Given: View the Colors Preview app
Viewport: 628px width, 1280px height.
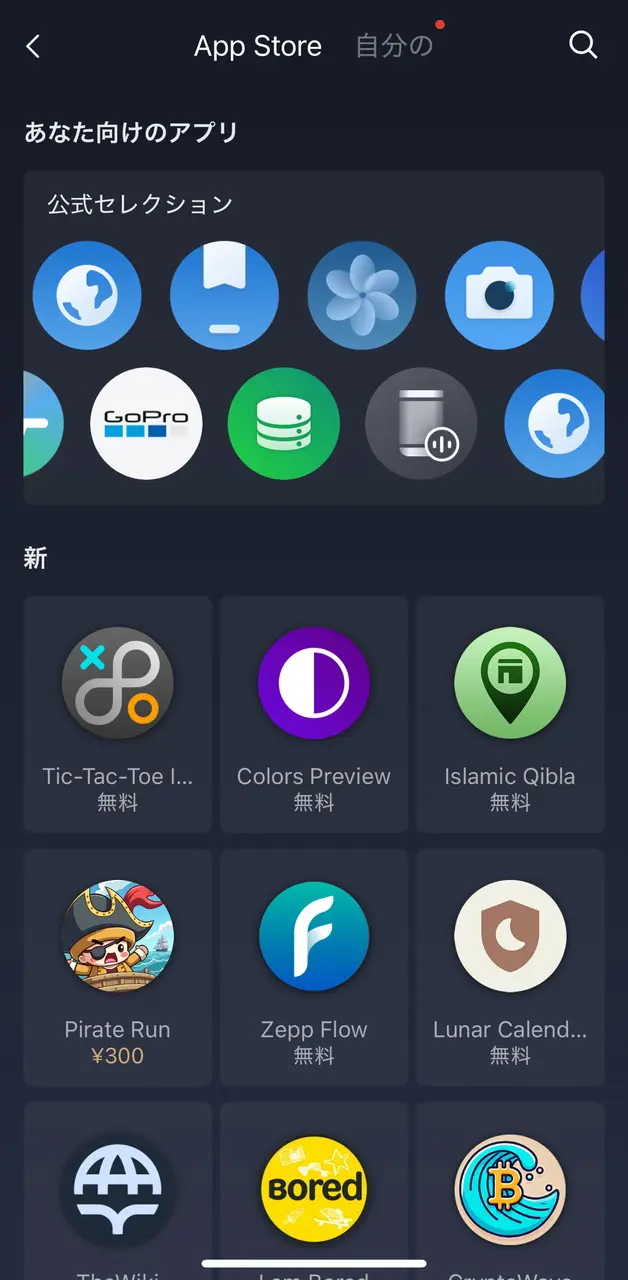Looking at the screenshot, I should [314, 714].
